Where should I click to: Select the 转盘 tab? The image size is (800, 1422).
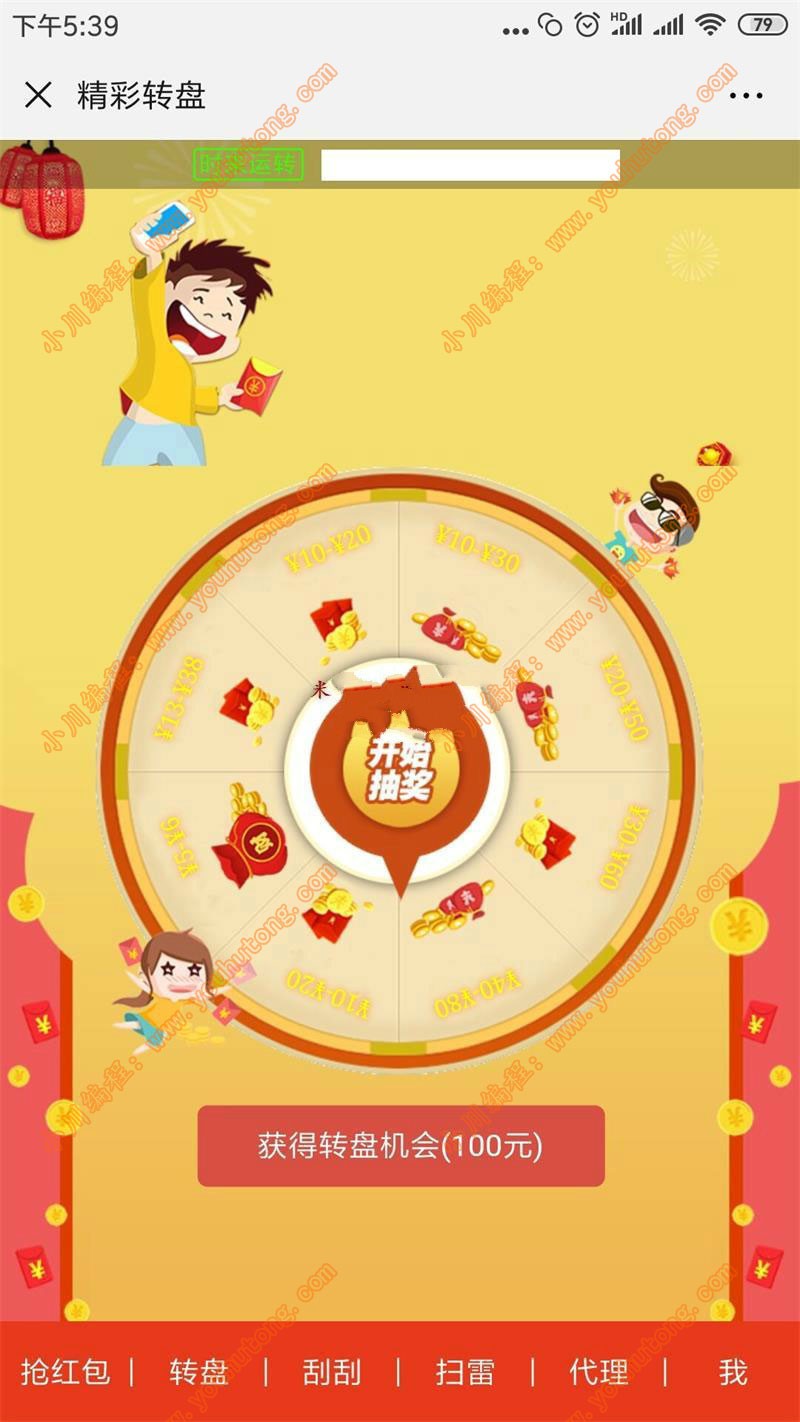pyautogui.click(x=199, y=1372)
